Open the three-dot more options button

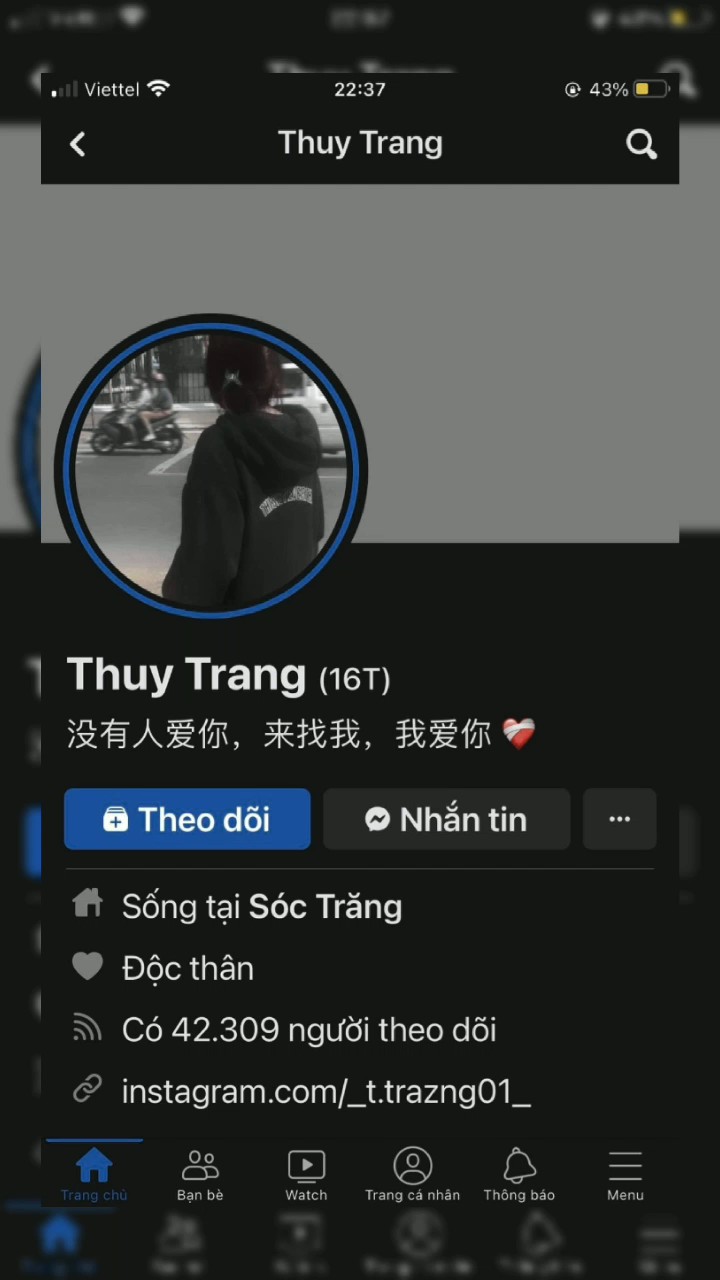(x=620, y=819)
